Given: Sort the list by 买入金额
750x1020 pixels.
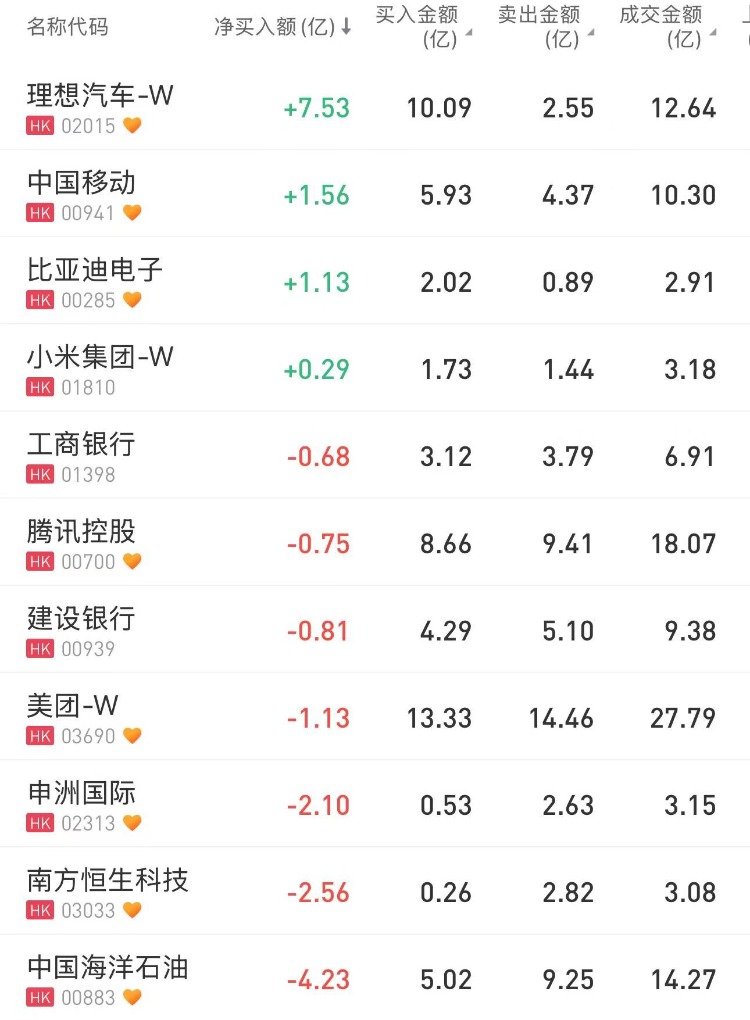Looking at the screenshot, I should click(x=423, y=27).
